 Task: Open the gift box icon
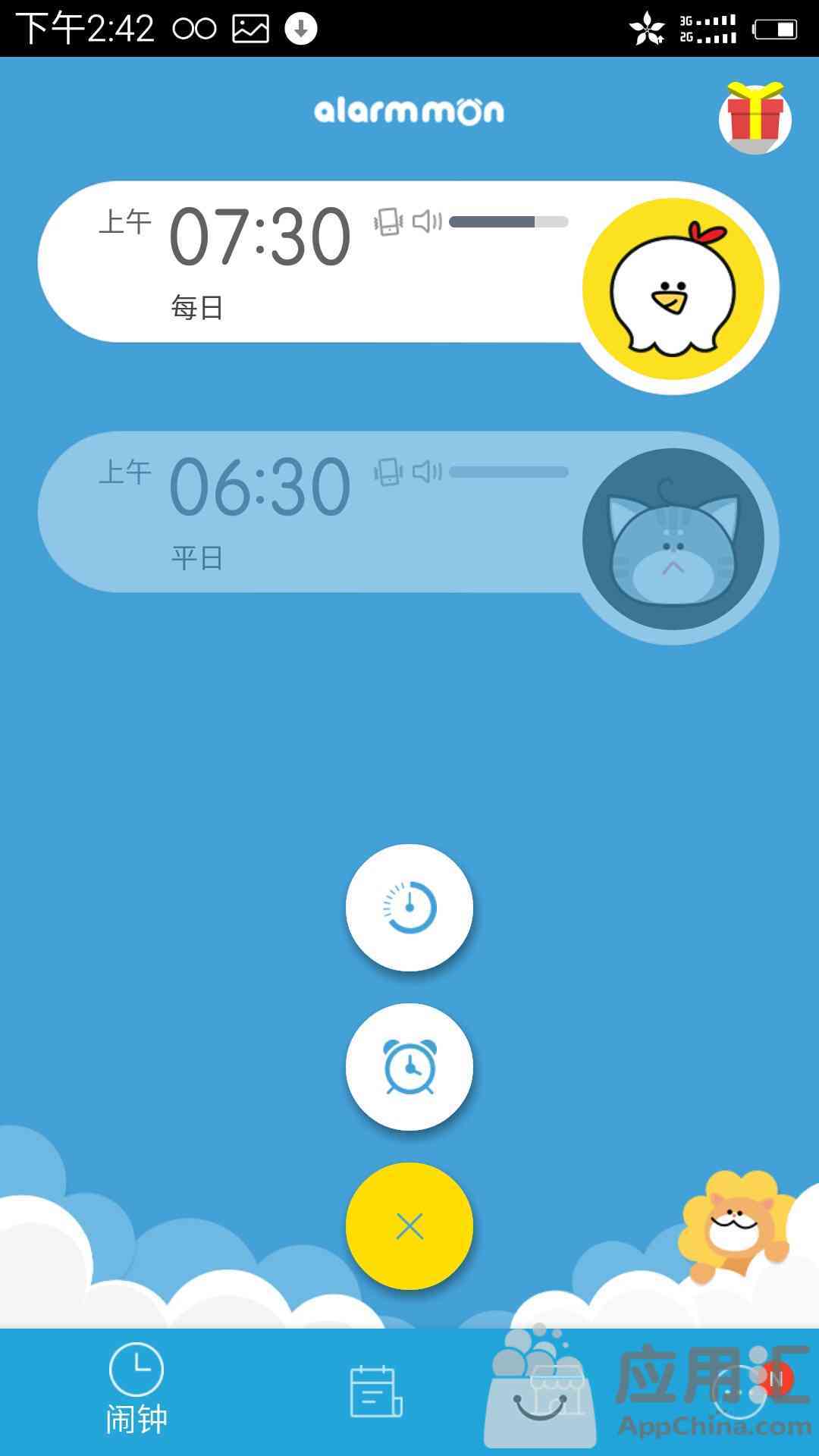(x=755, y=118)
